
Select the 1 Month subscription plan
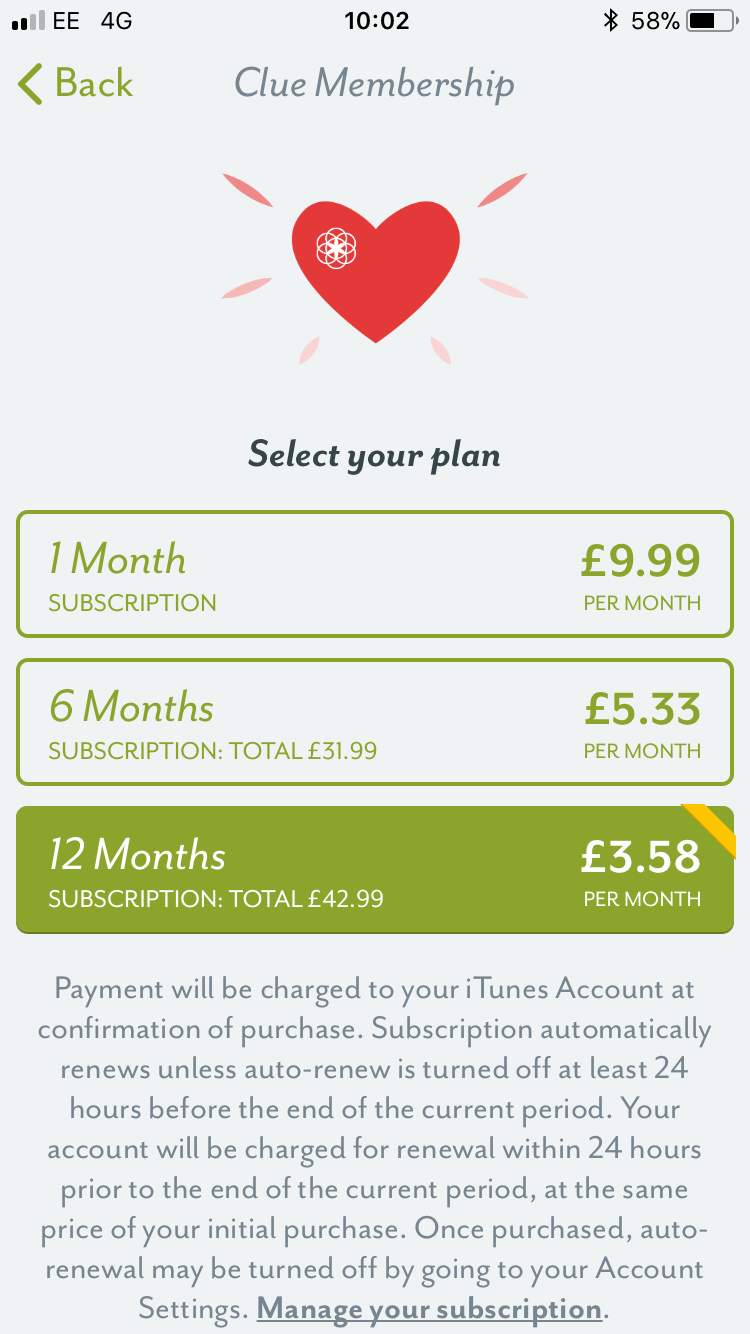pyautogui.click(x=375, y=574)
